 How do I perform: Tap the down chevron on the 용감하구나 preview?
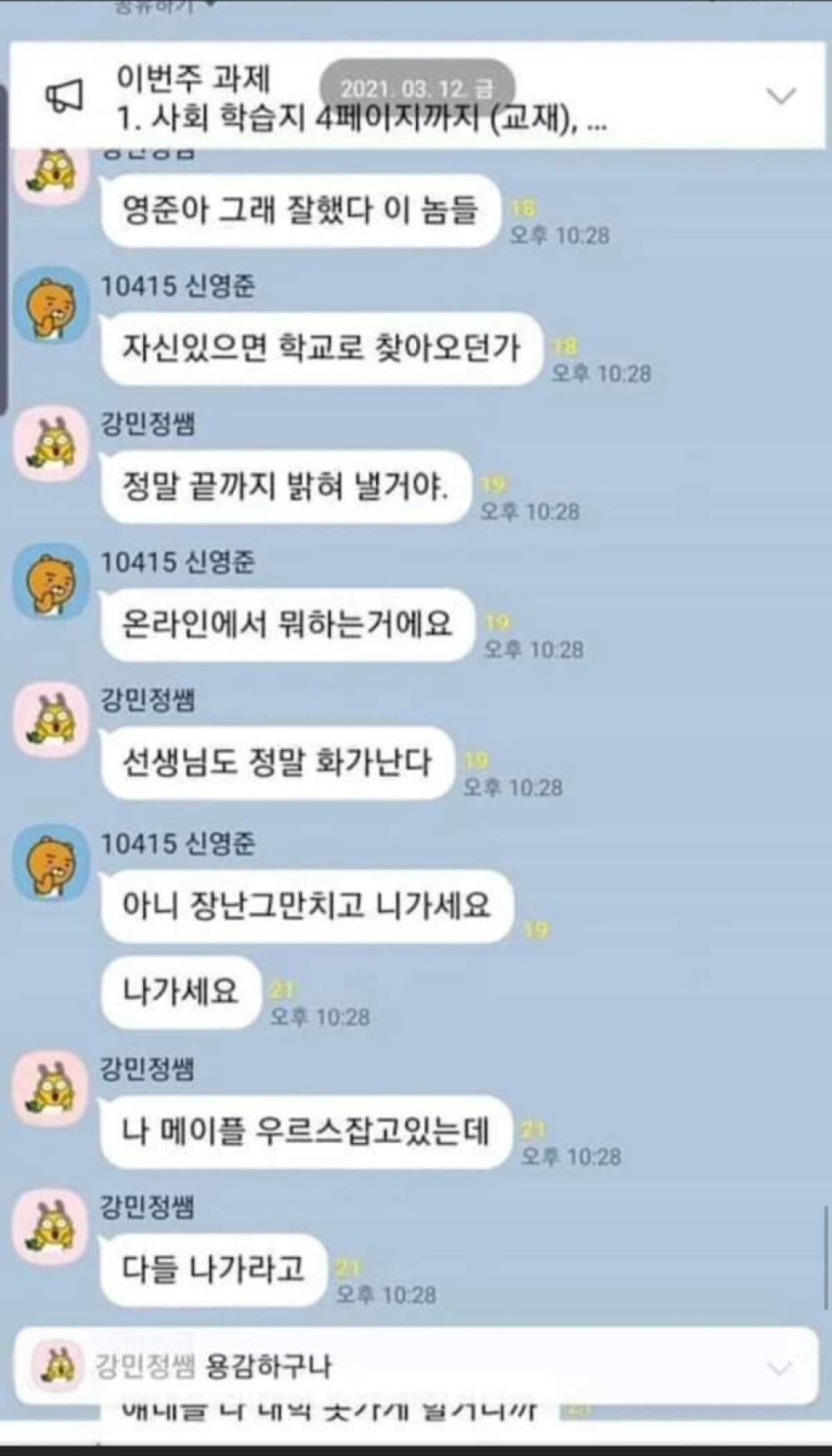point(779,1368)
